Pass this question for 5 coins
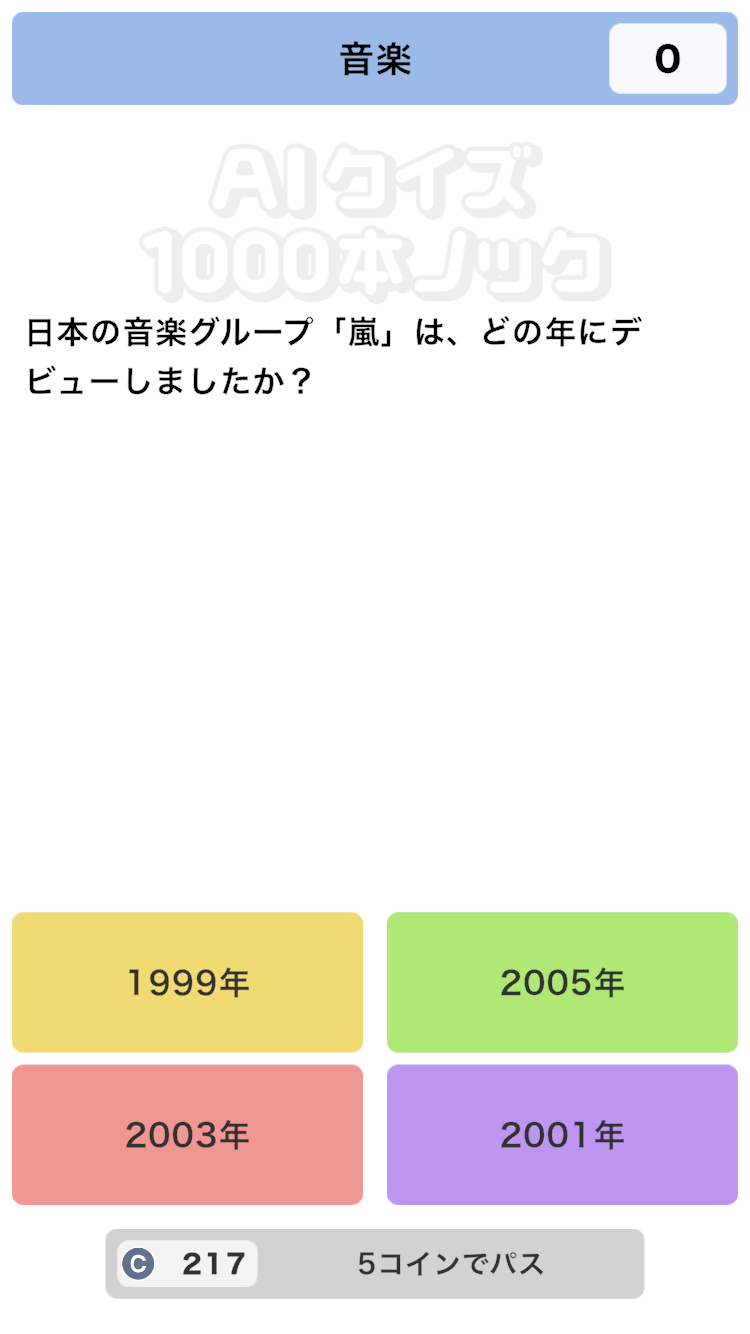The height and width of the screenshot is (1334, 750). [x=450, y=1263]
